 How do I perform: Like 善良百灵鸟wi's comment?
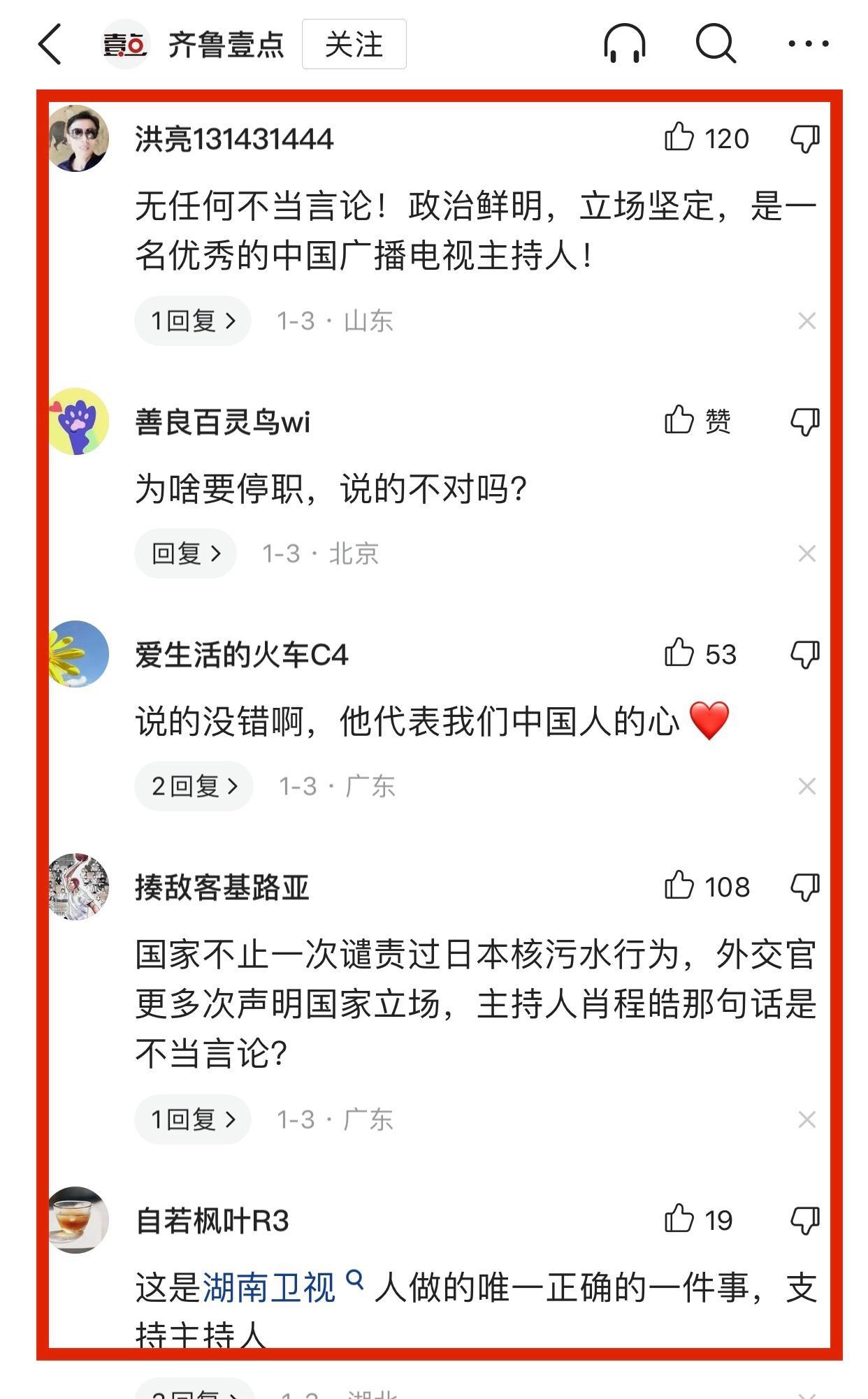679,421
